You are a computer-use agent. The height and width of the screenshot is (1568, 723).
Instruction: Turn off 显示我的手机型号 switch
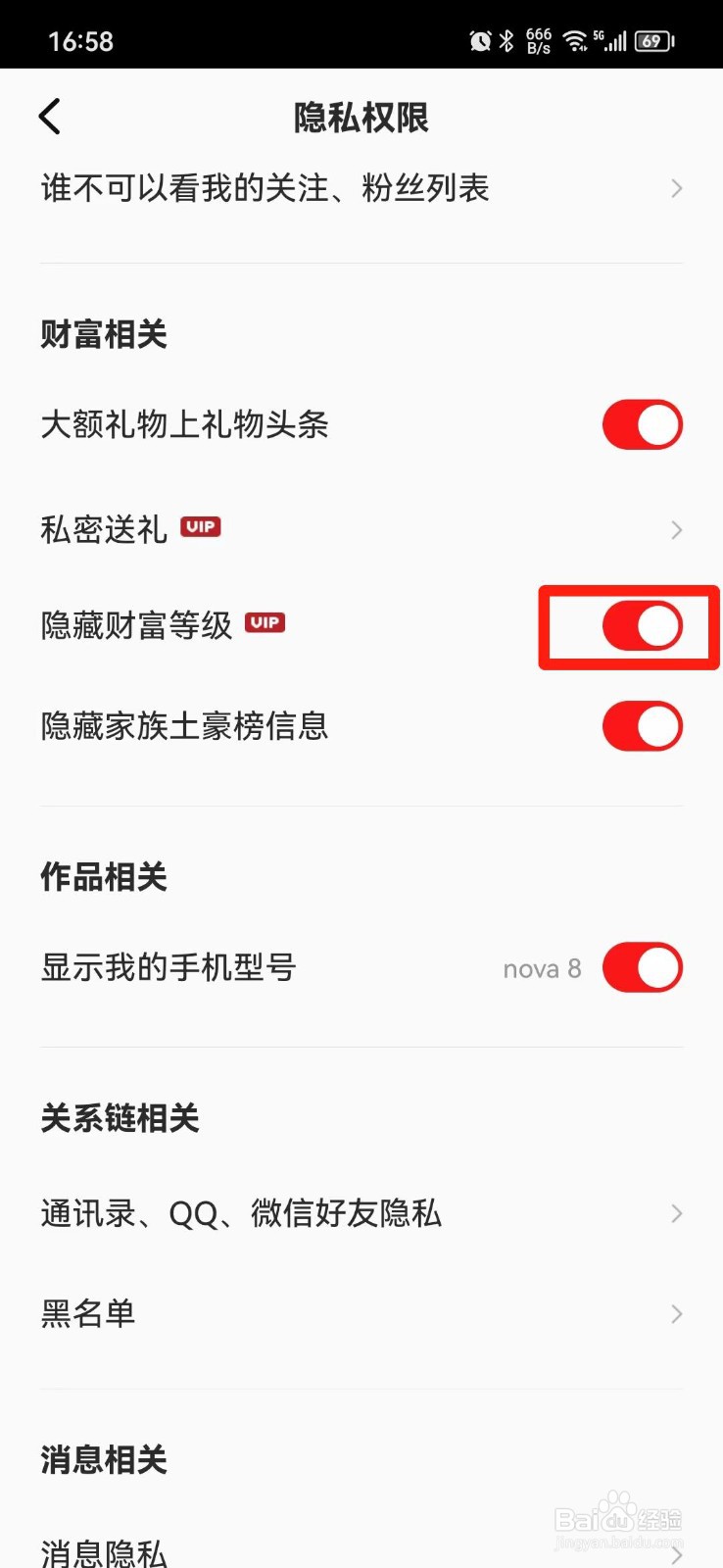(x=642, y=967)
